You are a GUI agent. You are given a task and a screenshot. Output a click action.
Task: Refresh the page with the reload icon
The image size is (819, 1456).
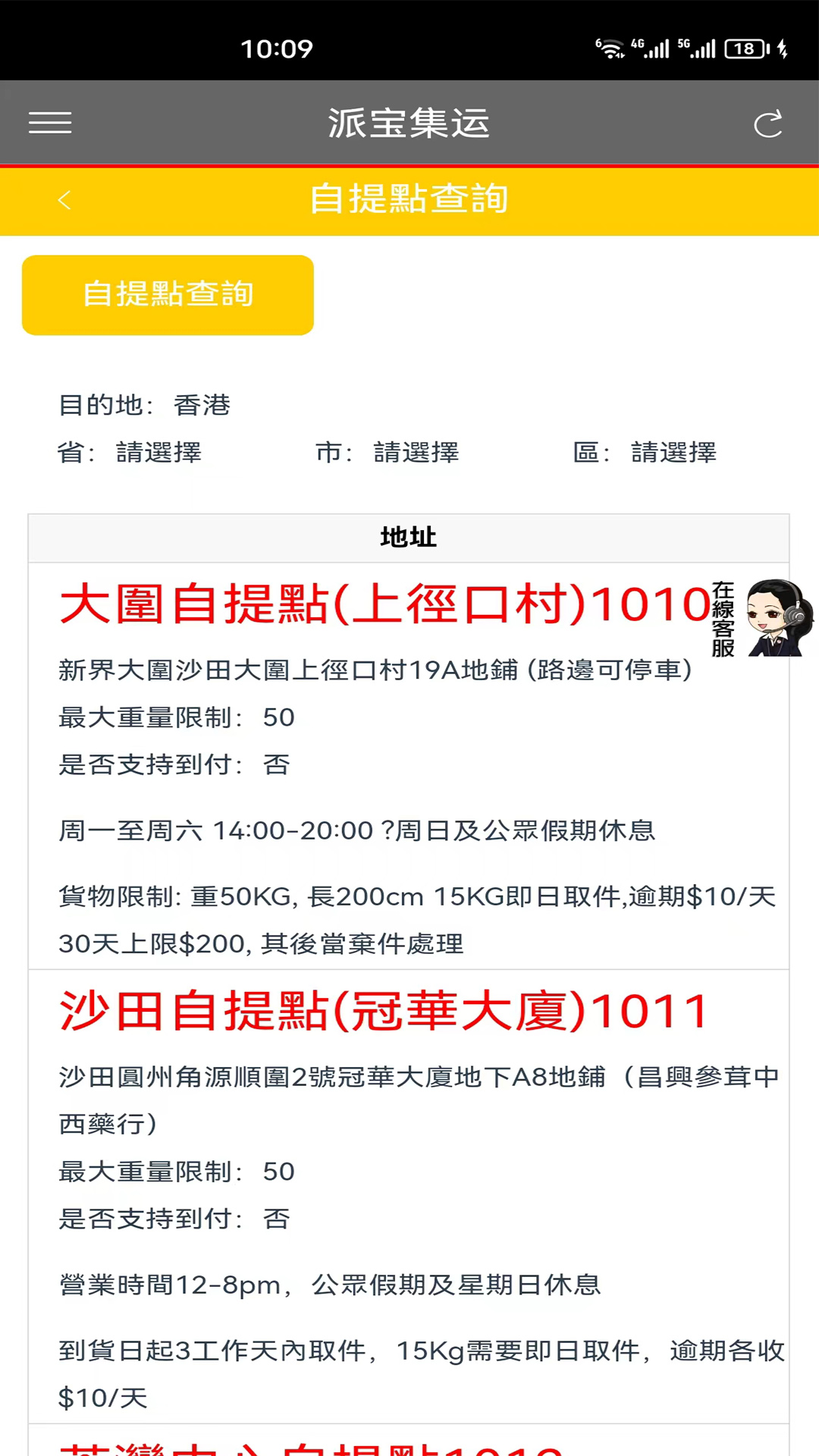[x=767, y=124]
